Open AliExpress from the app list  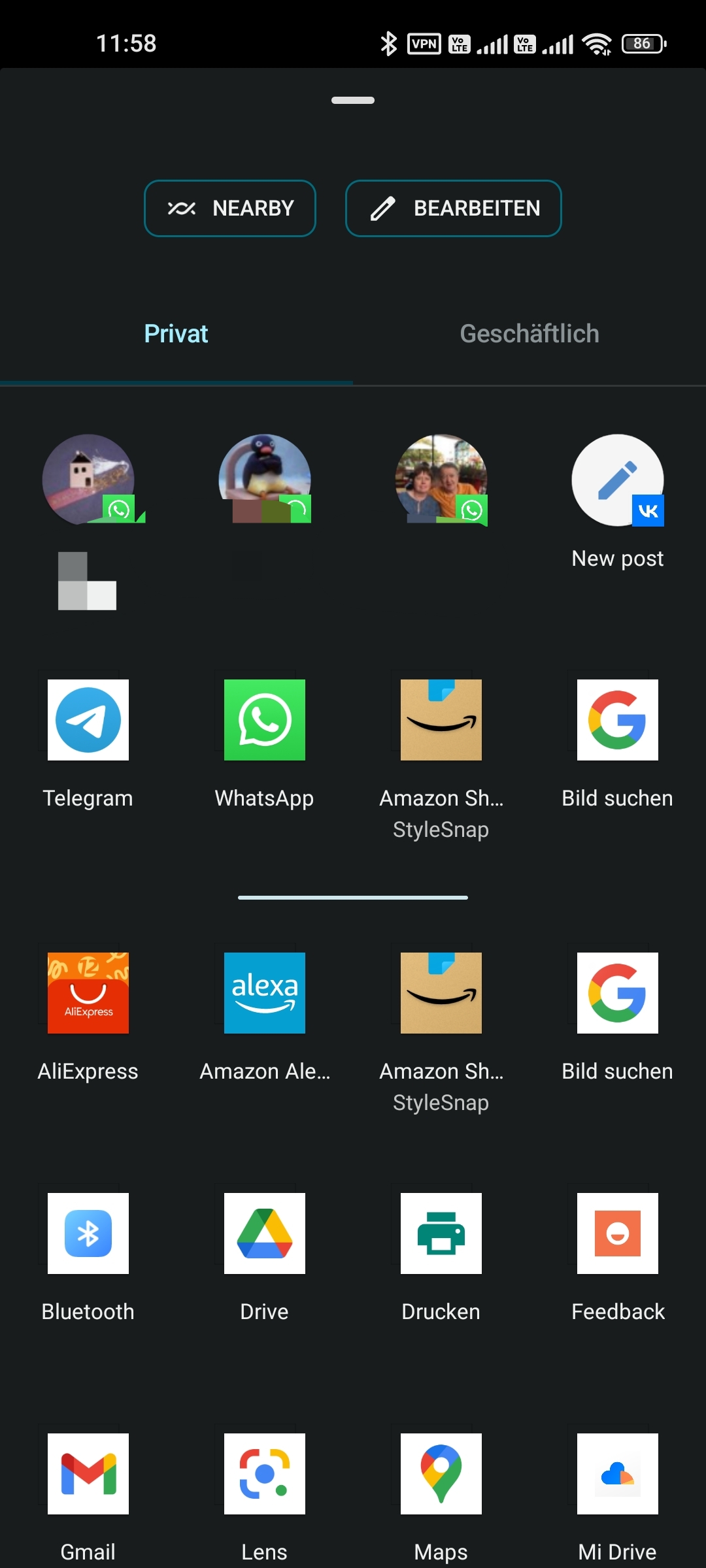[x=88, y=1017]
